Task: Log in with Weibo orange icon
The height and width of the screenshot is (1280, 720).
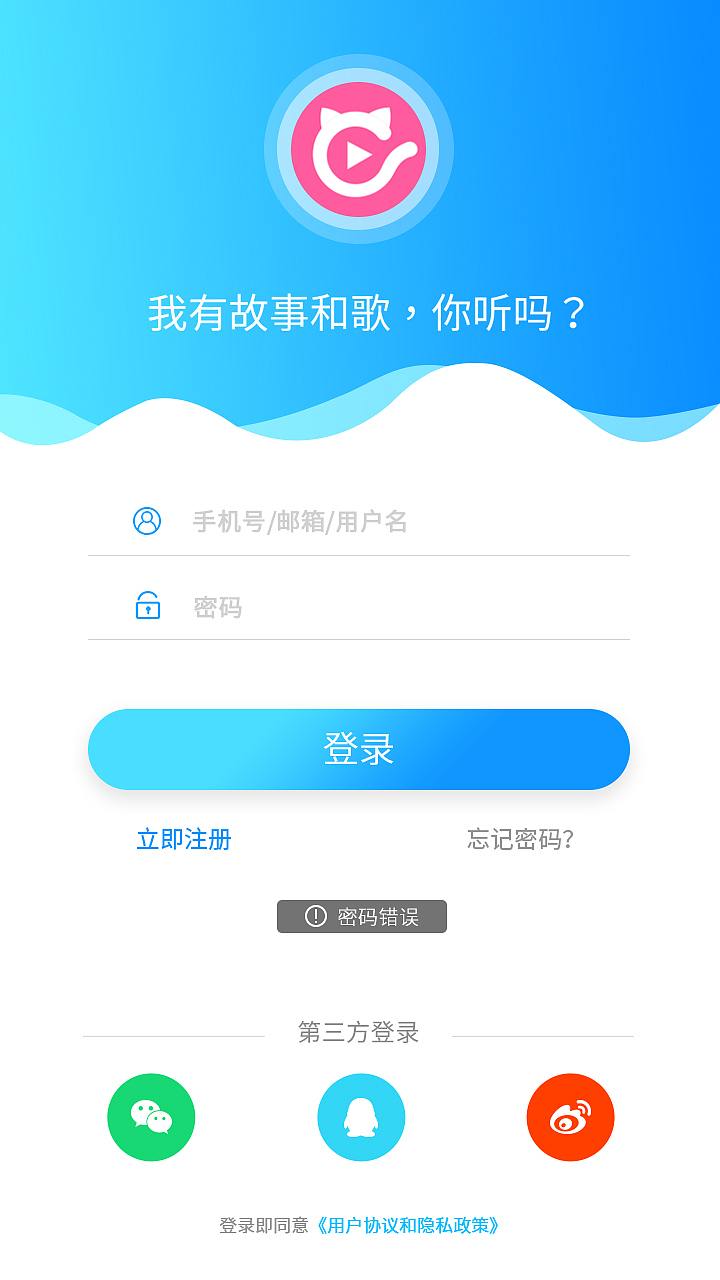Action: tap(570, 1117)
